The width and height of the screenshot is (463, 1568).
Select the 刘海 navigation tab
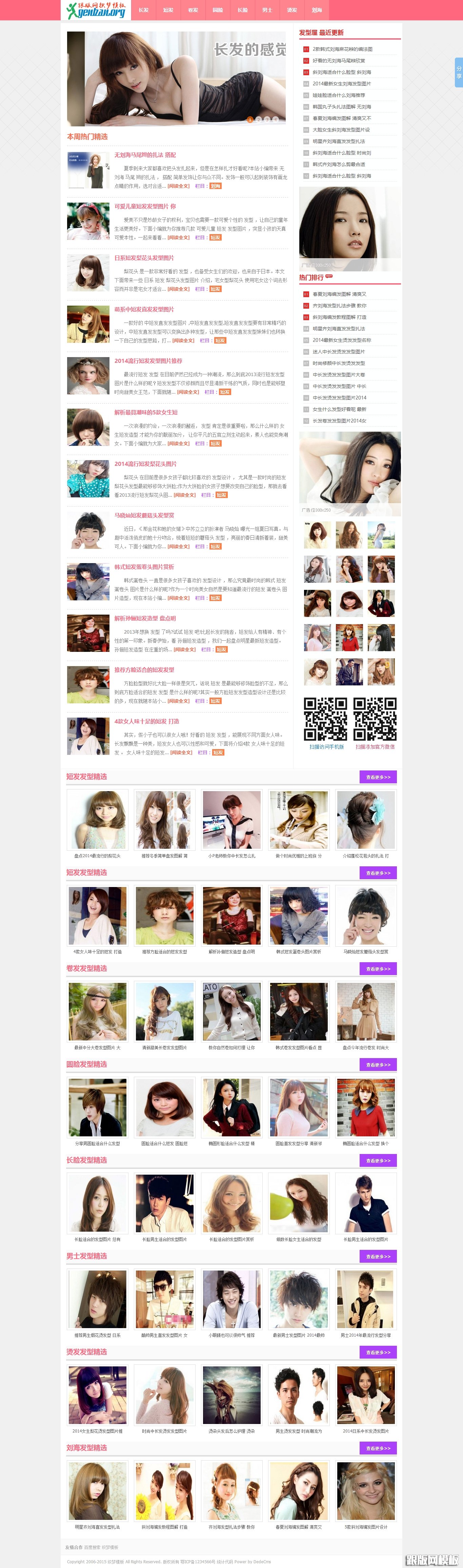pyautogui.click(x=316, y=10)
